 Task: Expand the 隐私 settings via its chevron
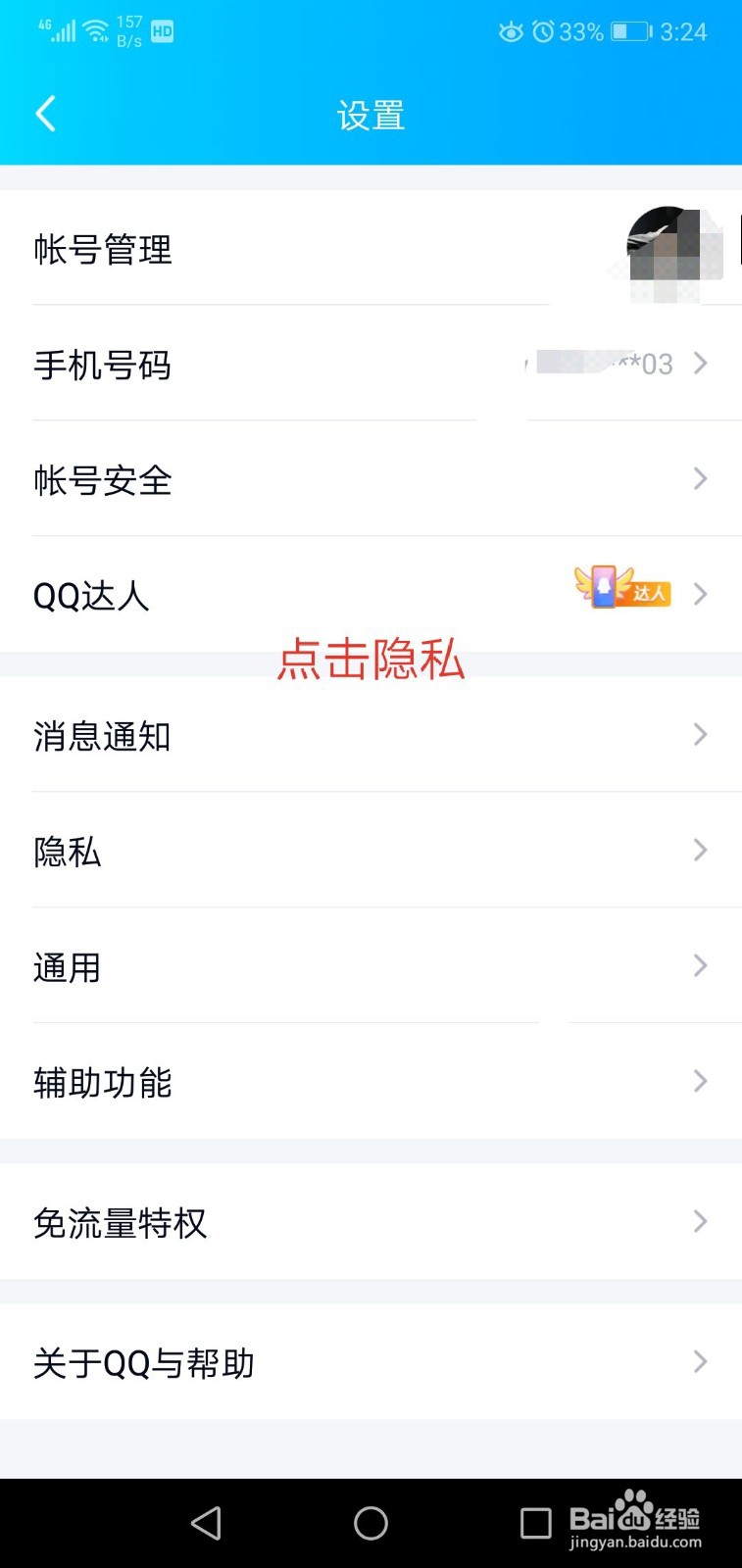coord(699,851)
